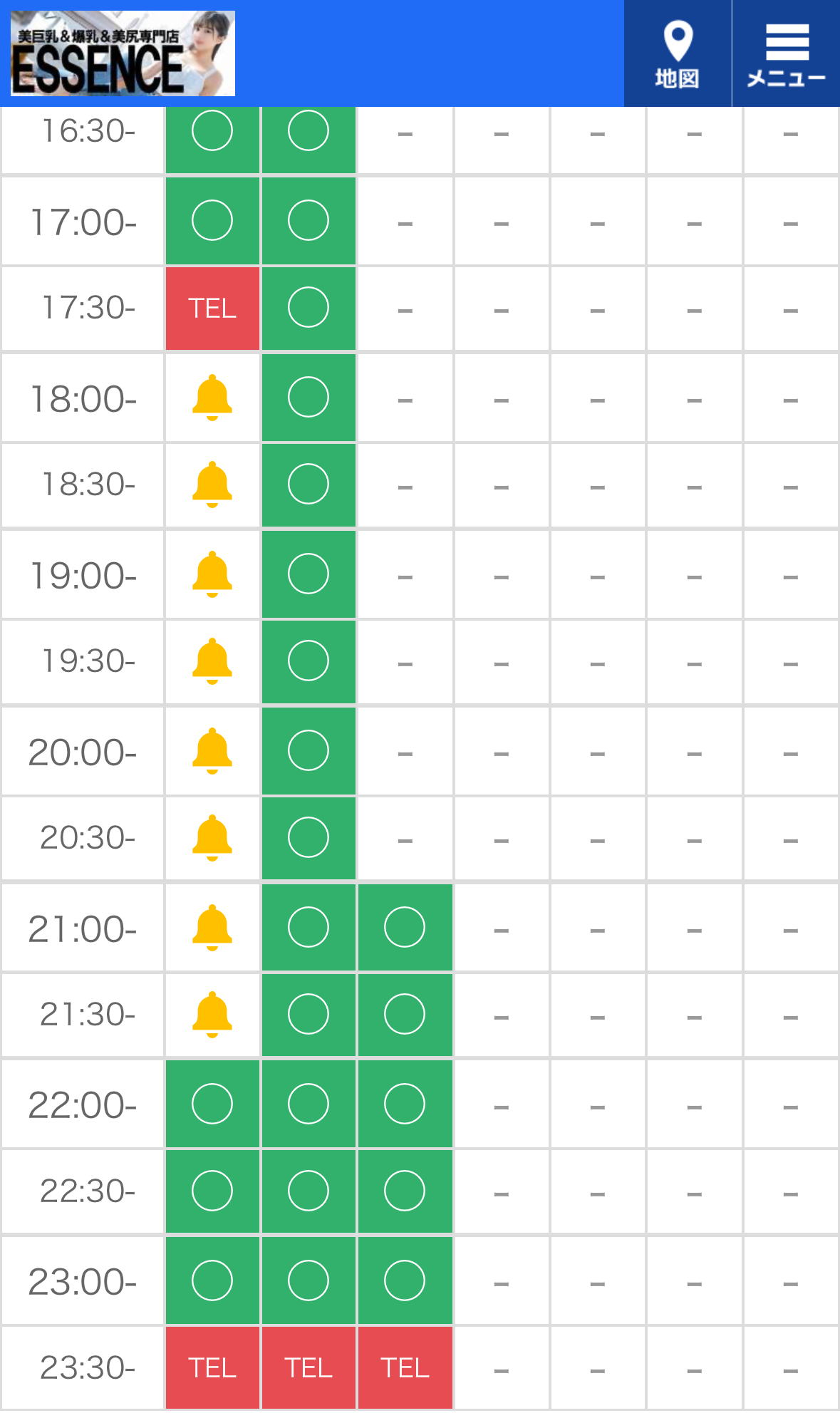This screenshot has height=1413, width=840.
Task: Select third column slot at 21:00
Action: tap(405, 928)
